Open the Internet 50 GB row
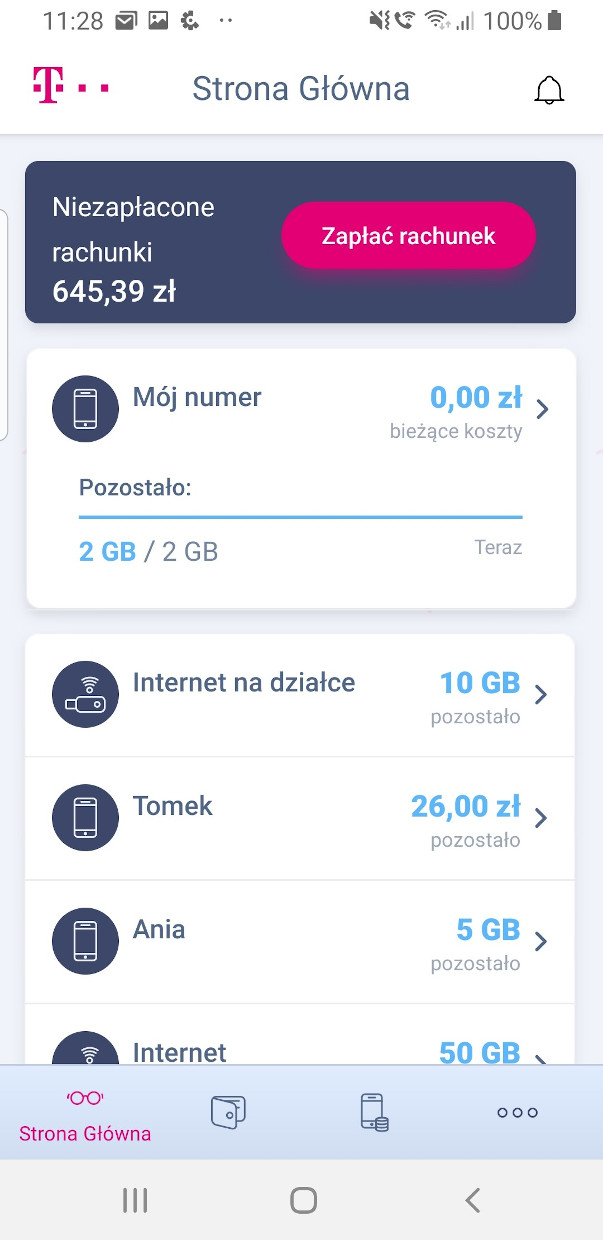Viewport: 603px width, 1240px height. click(x=300, y=1035)
